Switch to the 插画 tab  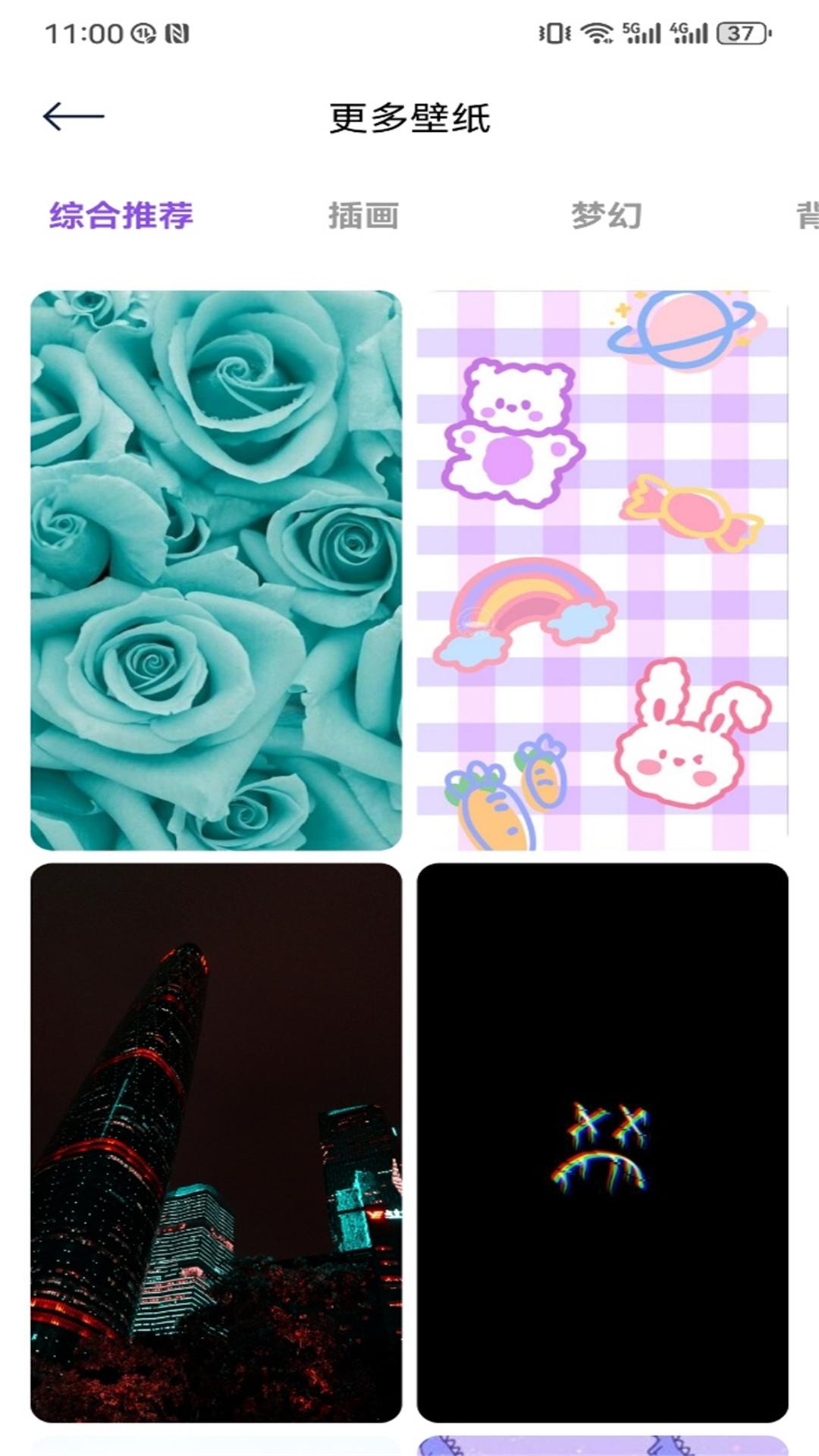363,215
